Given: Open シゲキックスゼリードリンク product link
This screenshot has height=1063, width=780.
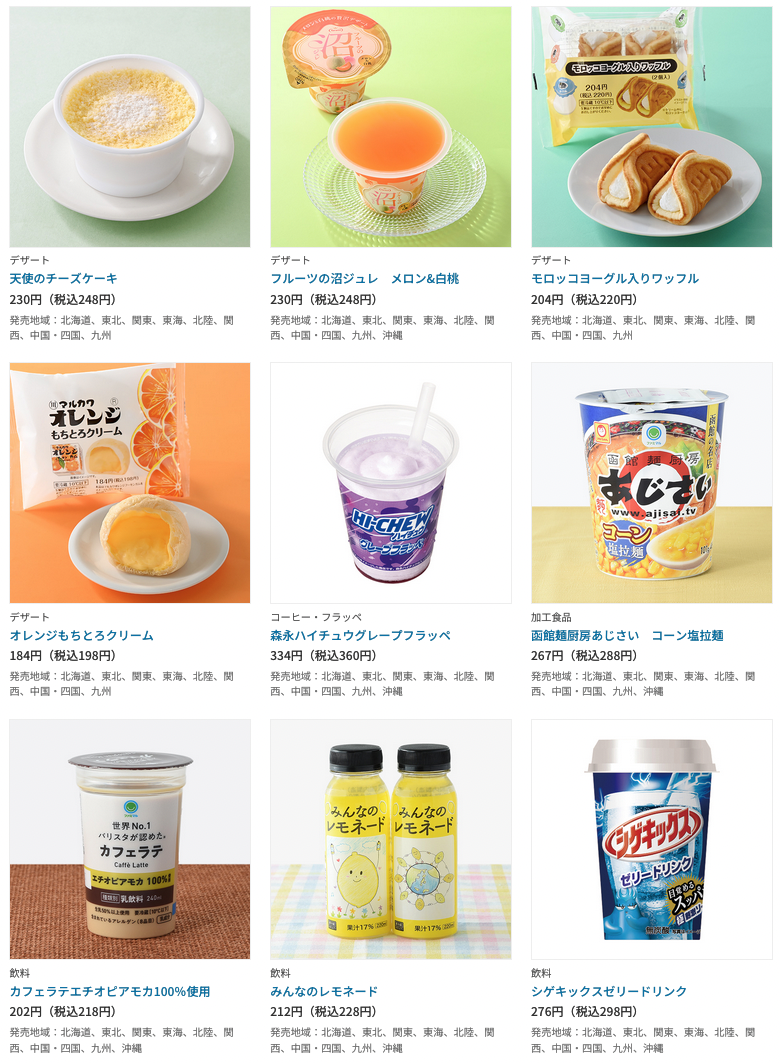Looking at the screenshot, I should [609, 992].
